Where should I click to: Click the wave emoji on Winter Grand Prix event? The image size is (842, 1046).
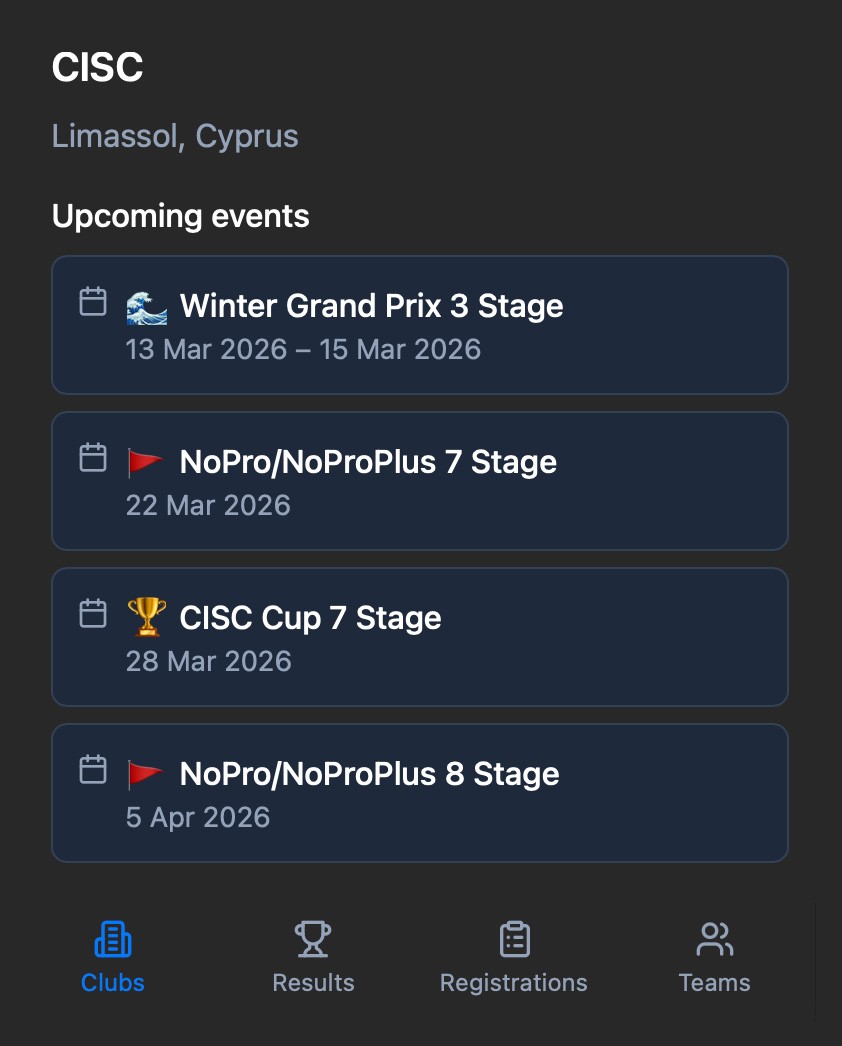(x=148, y=305)
